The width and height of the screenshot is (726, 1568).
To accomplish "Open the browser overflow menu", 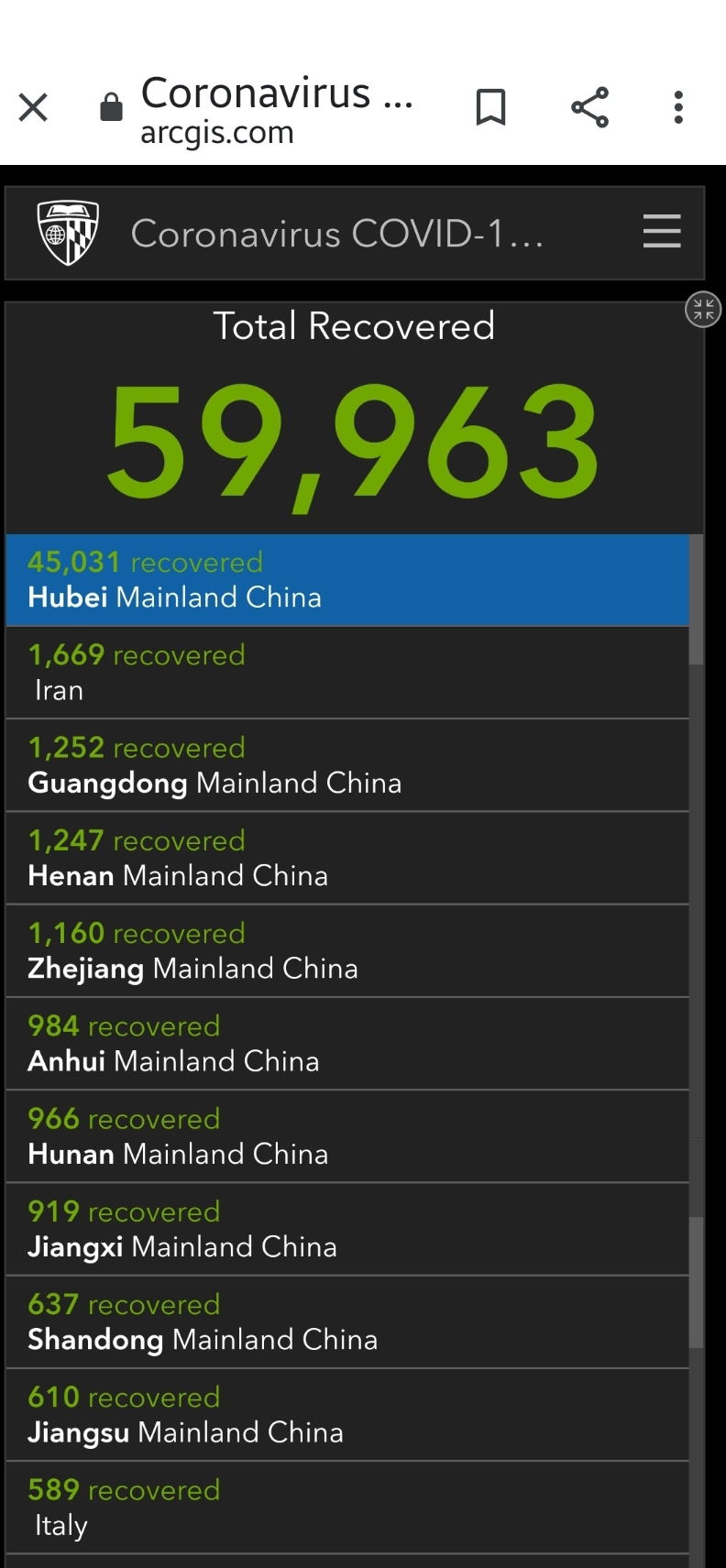I will [678, 108].
